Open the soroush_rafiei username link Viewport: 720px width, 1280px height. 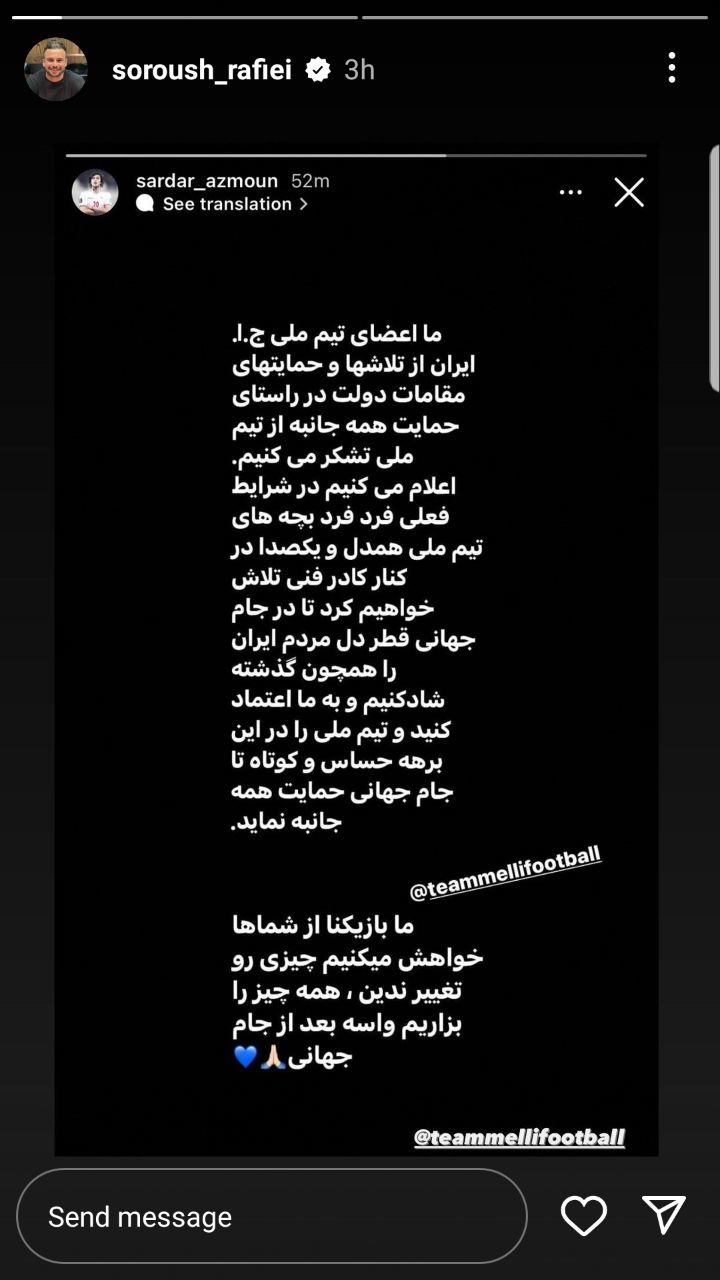pyautogui.click(x=201, y=70)
